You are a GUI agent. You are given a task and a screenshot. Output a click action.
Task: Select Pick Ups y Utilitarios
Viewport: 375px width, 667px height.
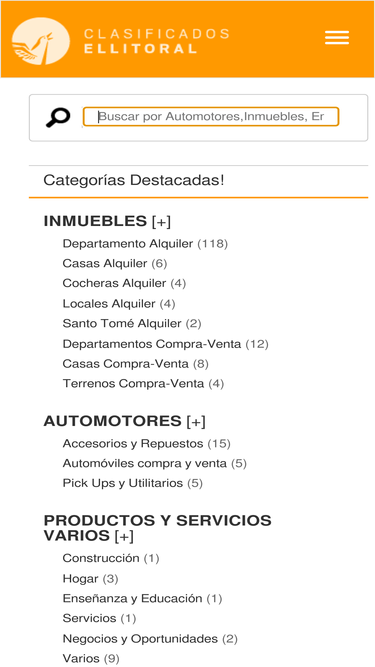point(133,483)
